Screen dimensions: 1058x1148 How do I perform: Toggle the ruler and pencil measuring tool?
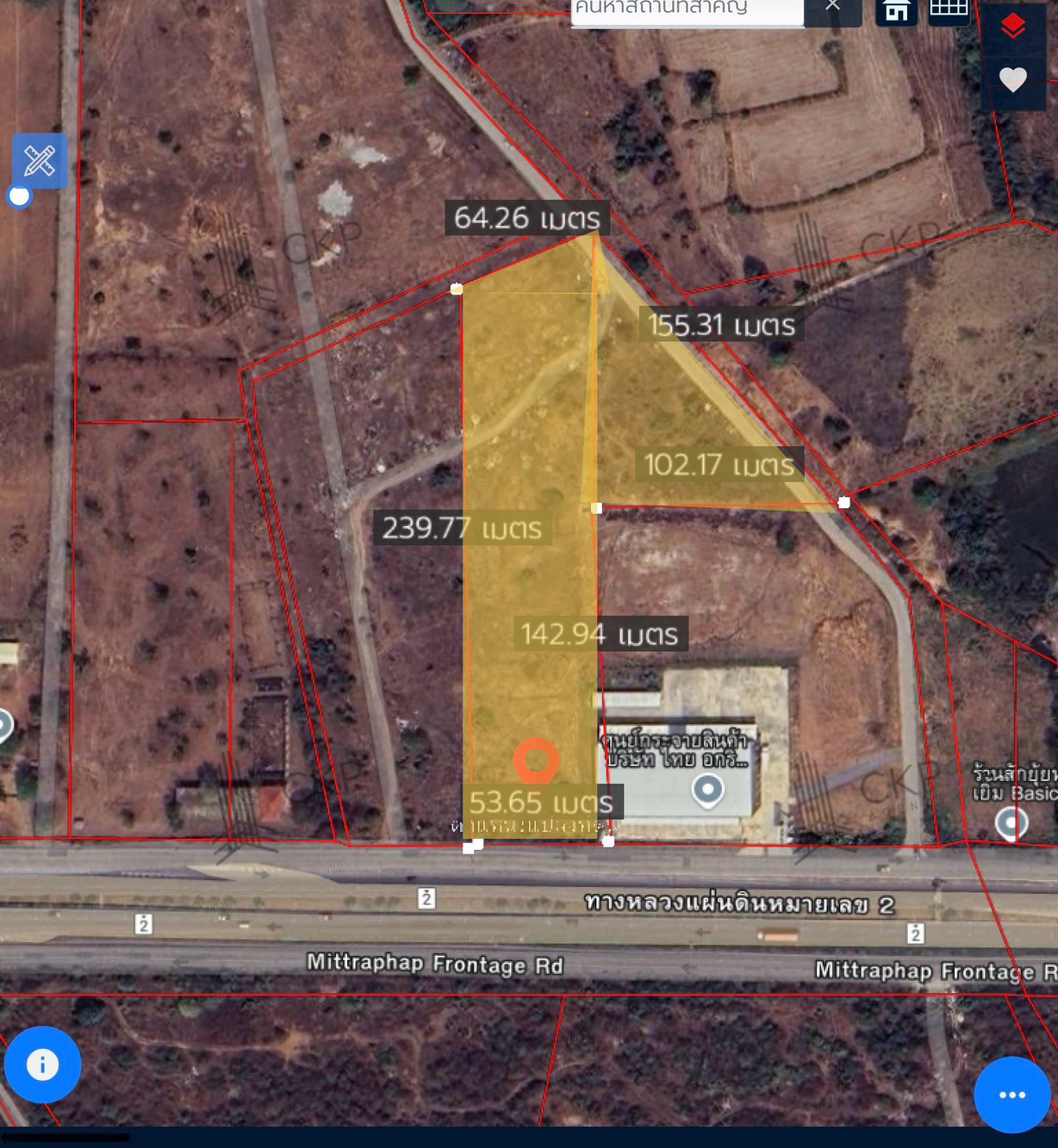[x=40, y=161]
